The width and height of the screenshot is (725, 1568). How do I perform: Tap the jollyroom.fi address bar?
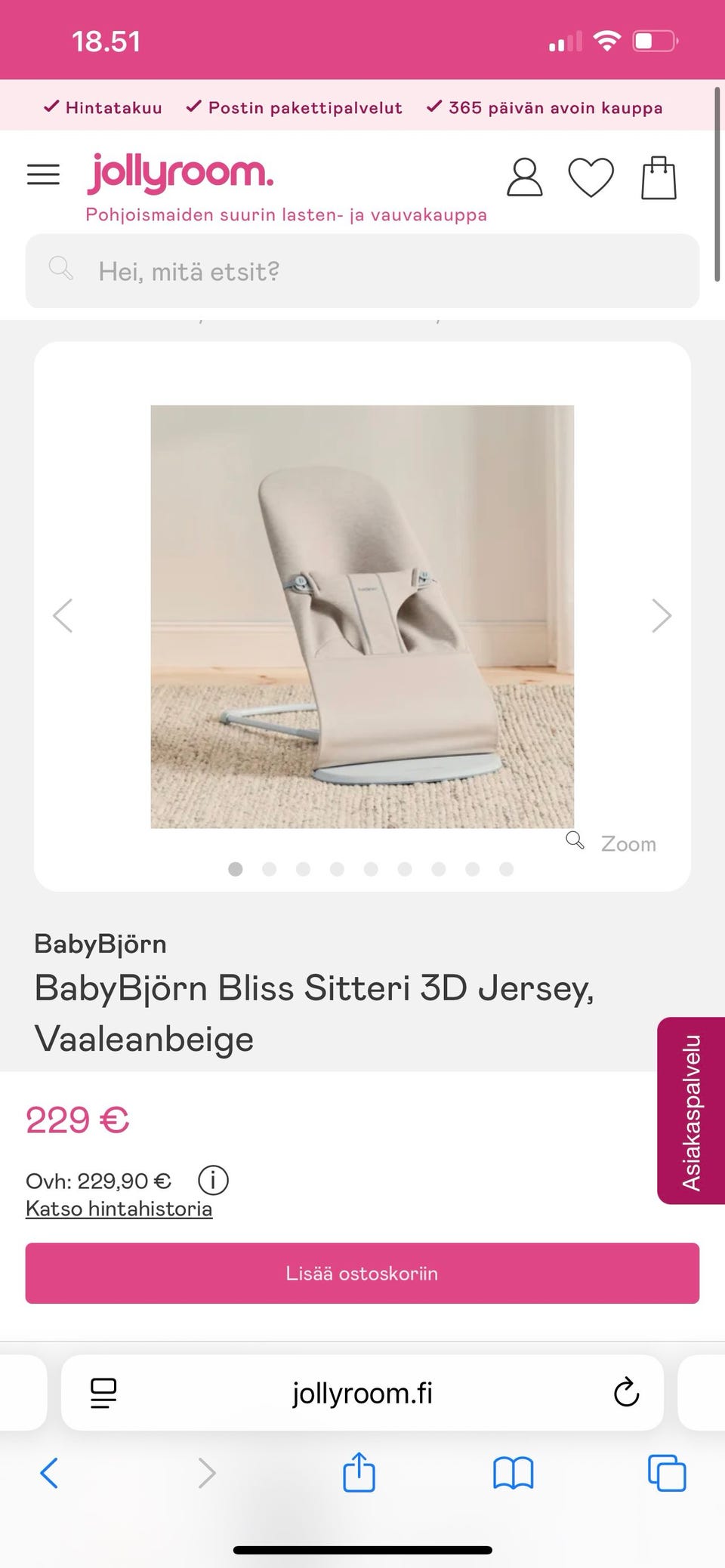coord(362,1393)
